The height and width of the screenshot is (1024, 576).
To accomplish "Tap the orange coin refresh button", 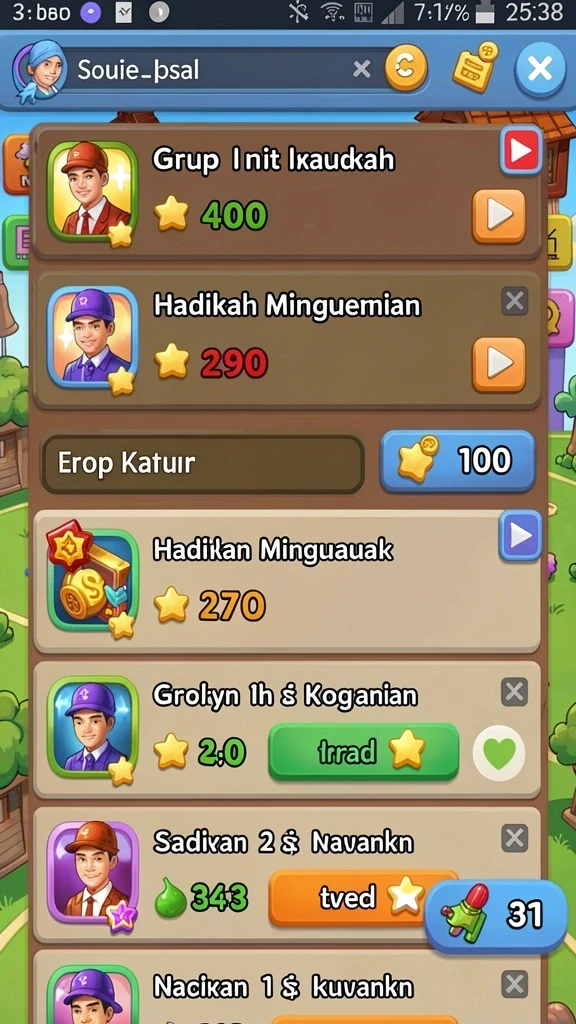I will 405,68.
